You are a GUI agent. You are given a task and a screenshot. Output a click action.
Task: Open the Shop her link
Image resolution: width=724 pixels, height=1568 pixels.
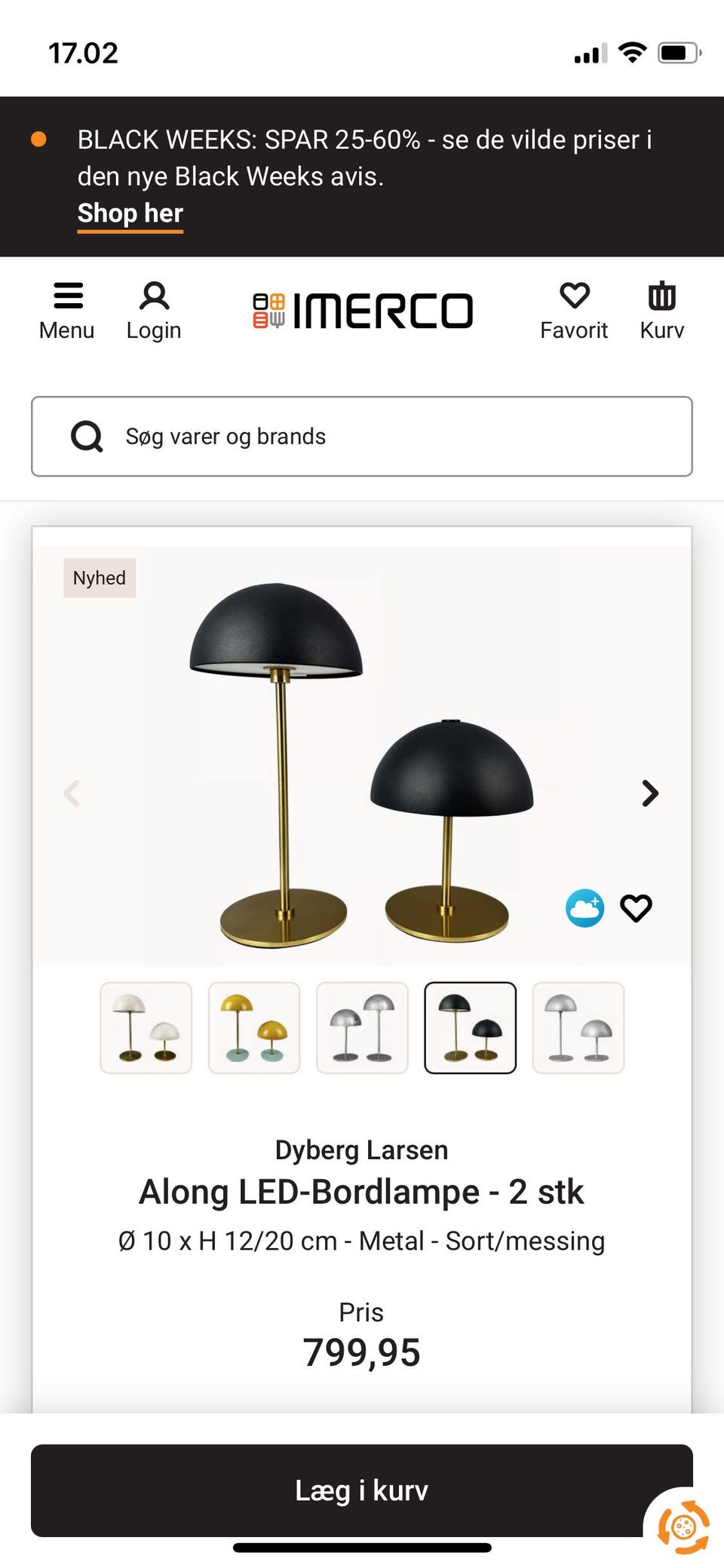[x=129, y=213]
